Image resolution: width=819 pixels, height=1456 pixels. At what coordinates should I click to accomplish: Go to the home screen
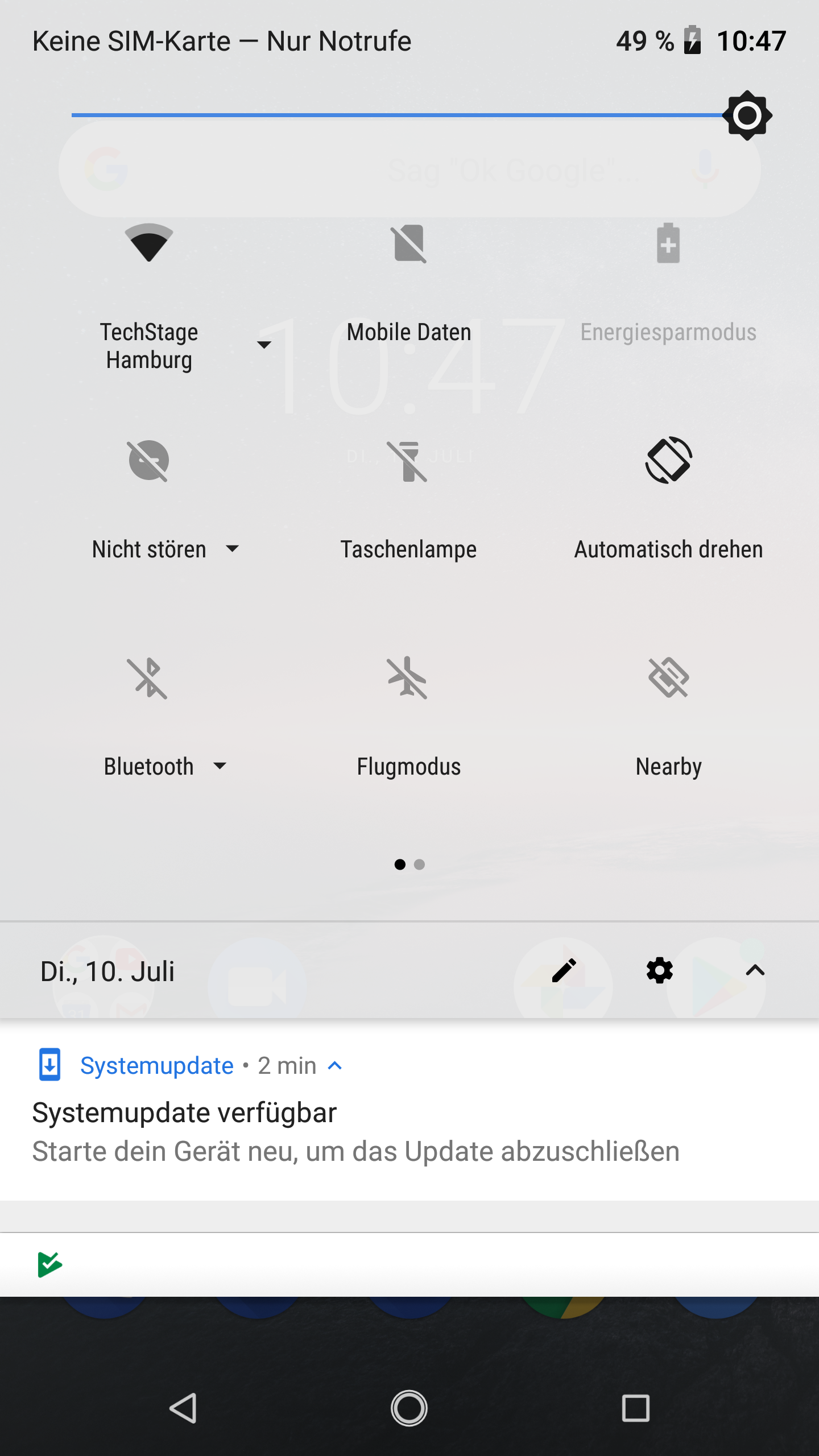[x=409, y=1408]
